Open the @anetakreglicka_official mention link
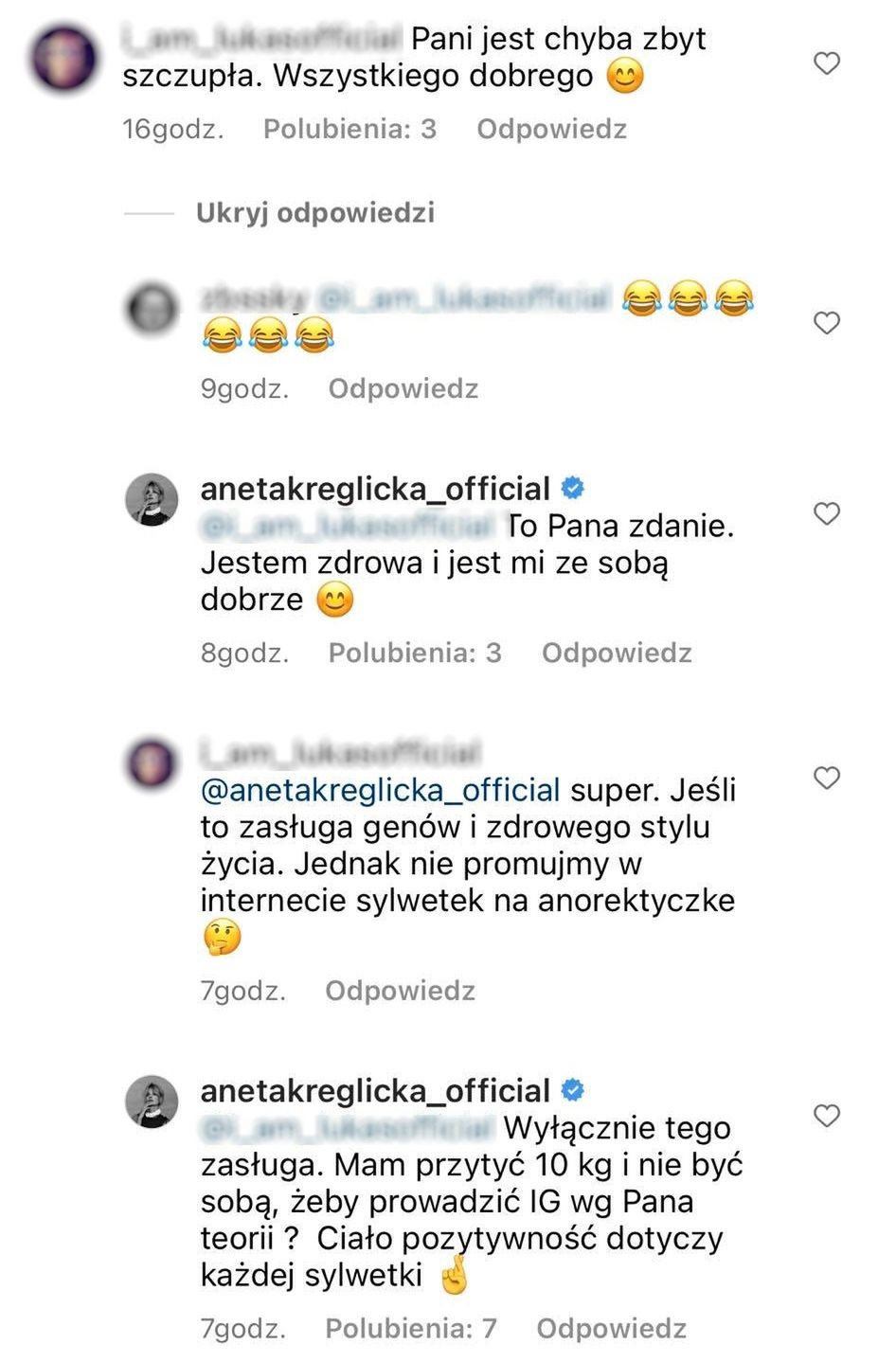 (380, 790)
